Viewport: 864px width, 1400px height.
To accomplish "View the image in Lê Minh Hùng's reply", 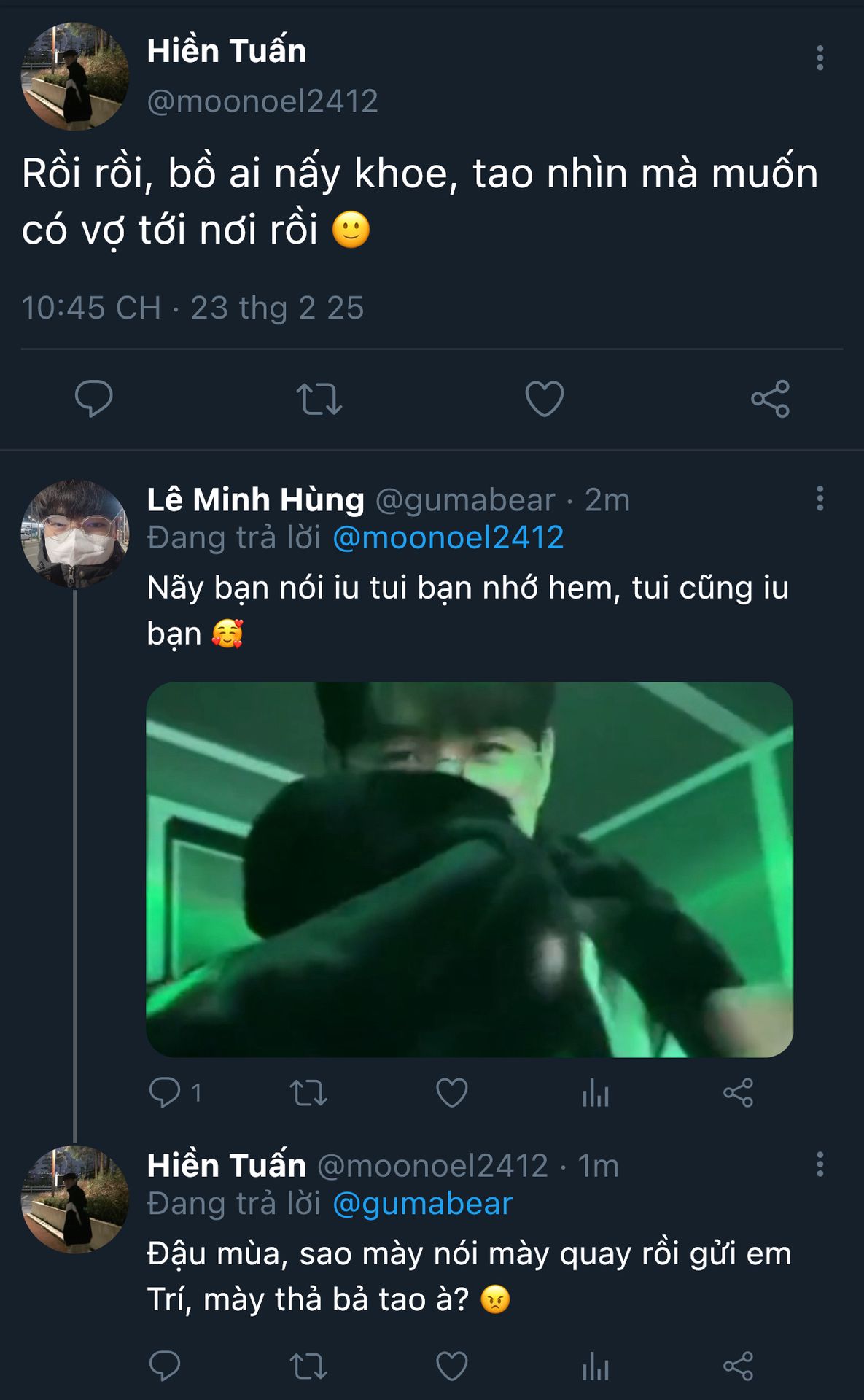I will (470, 869).
